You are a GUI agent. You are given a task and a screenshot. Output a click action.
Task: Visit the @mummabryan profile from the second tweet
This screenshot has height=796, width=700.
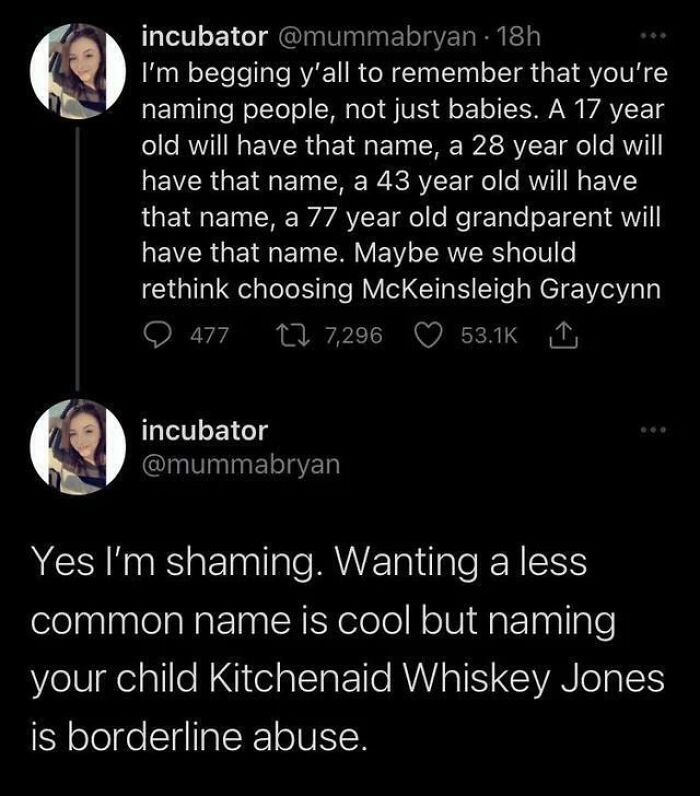click(241, 465)
